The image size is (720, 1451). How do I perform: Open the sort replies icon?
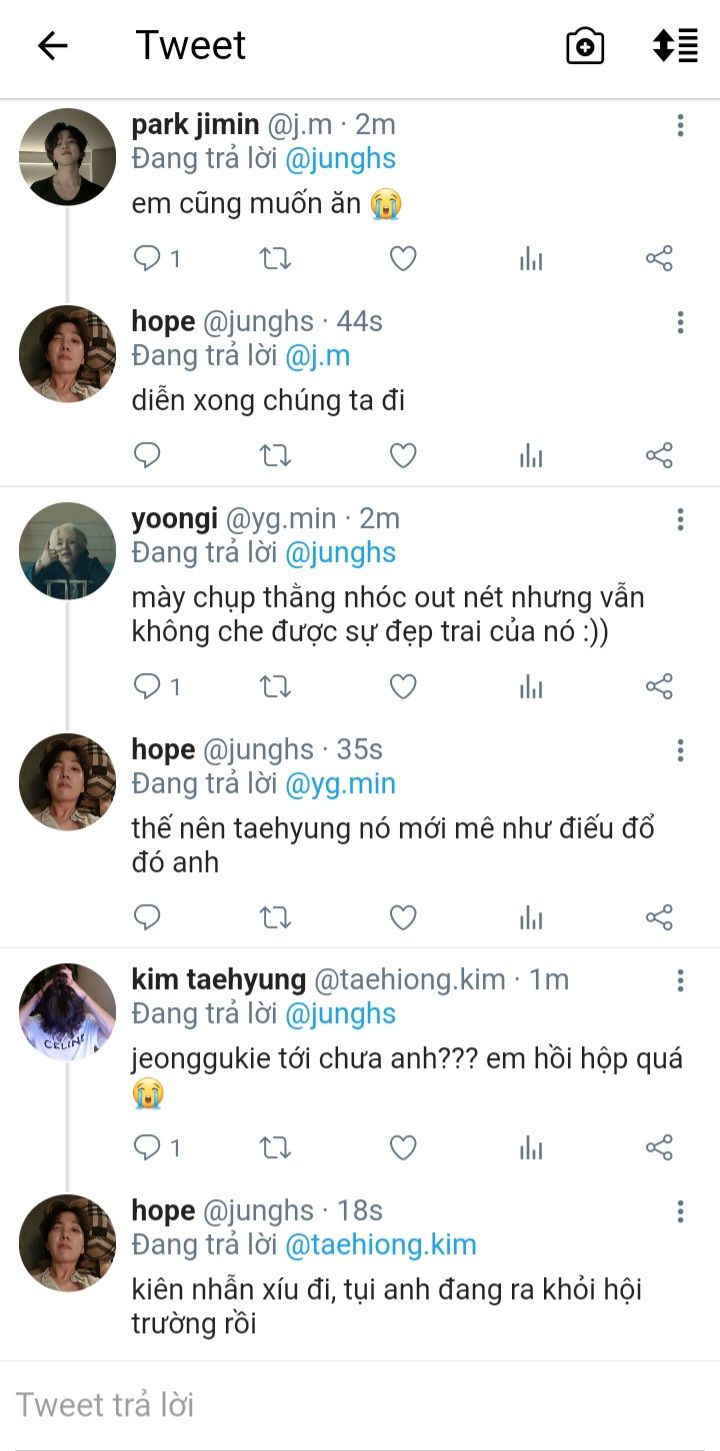click(x=675, y=46)
